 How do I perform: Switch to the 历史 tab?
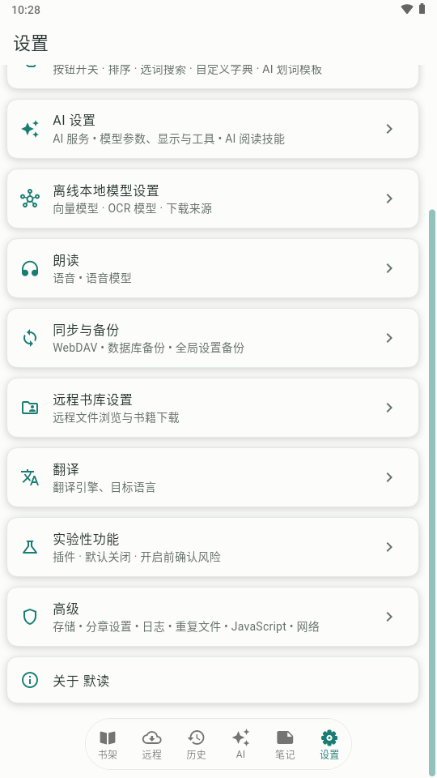point(196,744)
